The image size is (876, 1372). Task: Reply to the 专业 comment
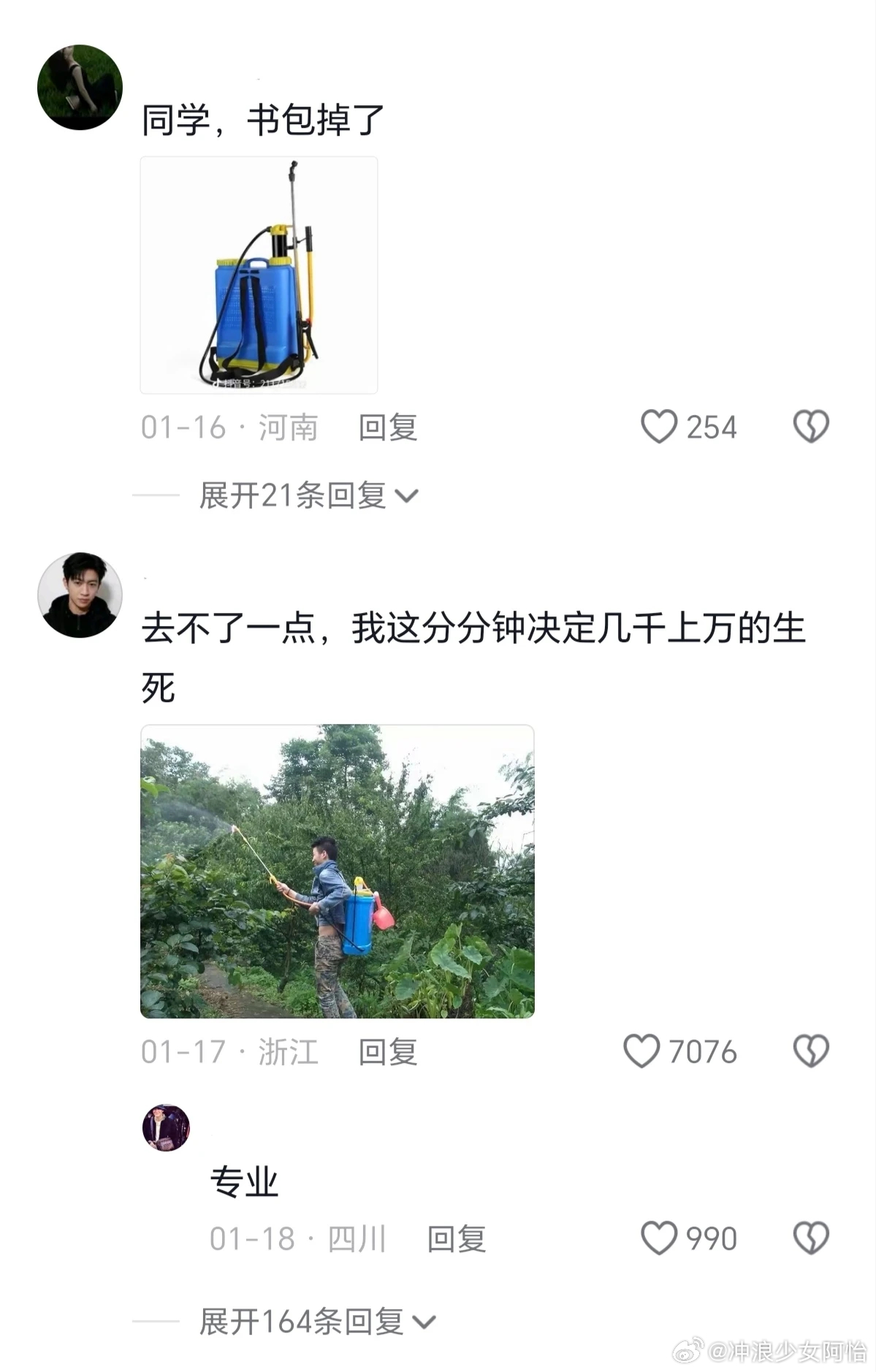(457, 1239)
